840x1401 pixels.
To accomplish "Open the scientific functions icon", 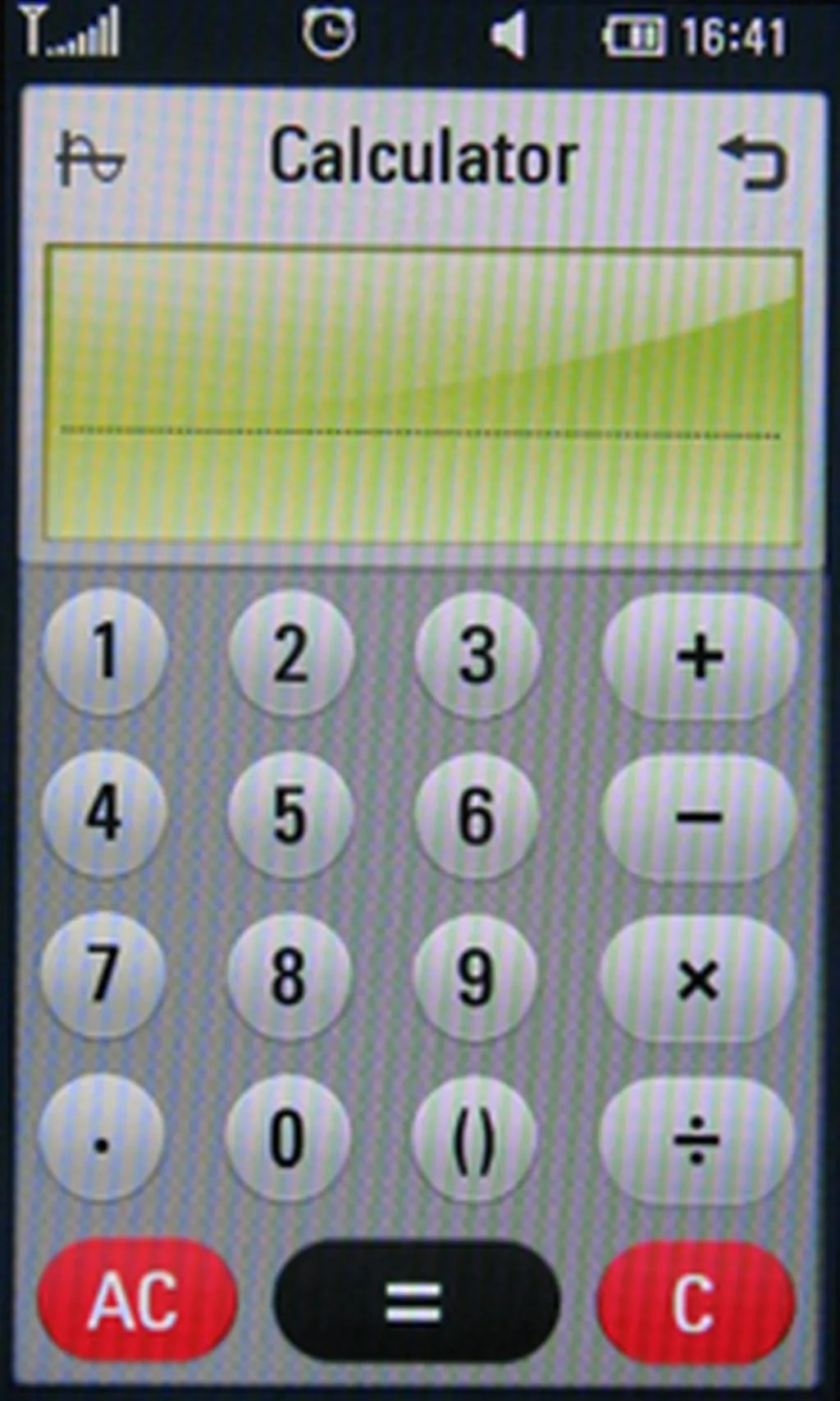I will (x=90, y=160).
